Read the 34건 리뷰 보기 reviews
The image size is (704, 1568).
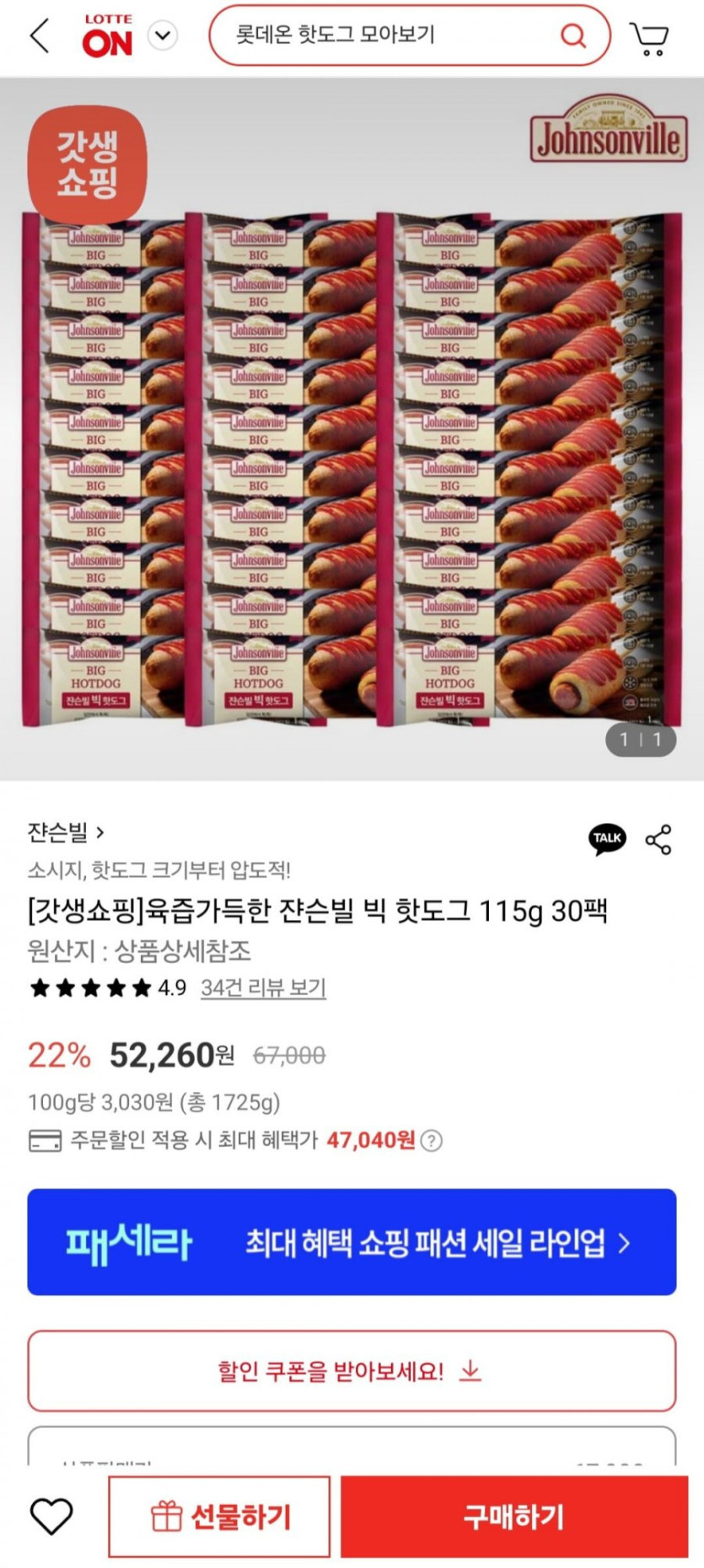point(263,987)
